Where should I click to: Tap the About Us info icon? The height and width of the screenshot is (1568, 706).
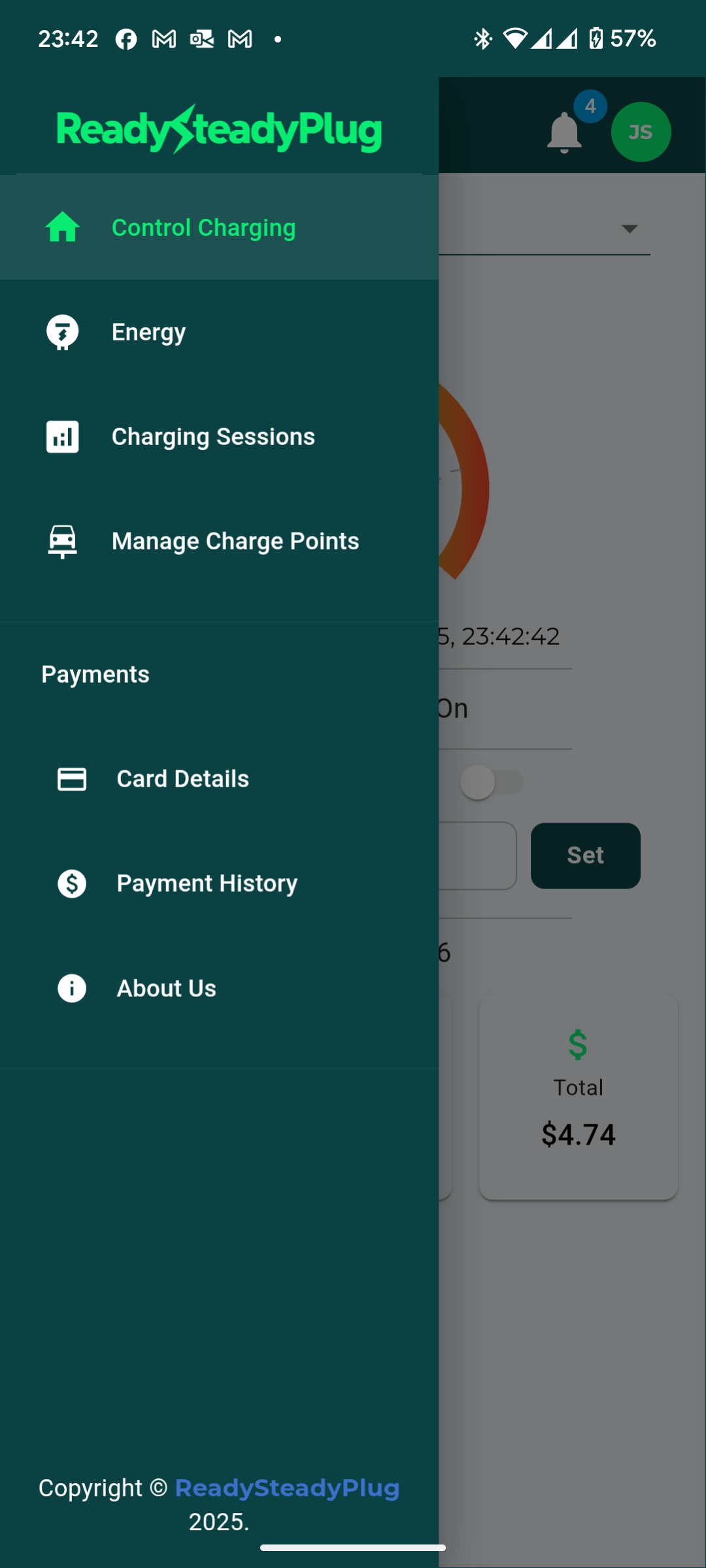click(71, 988)
